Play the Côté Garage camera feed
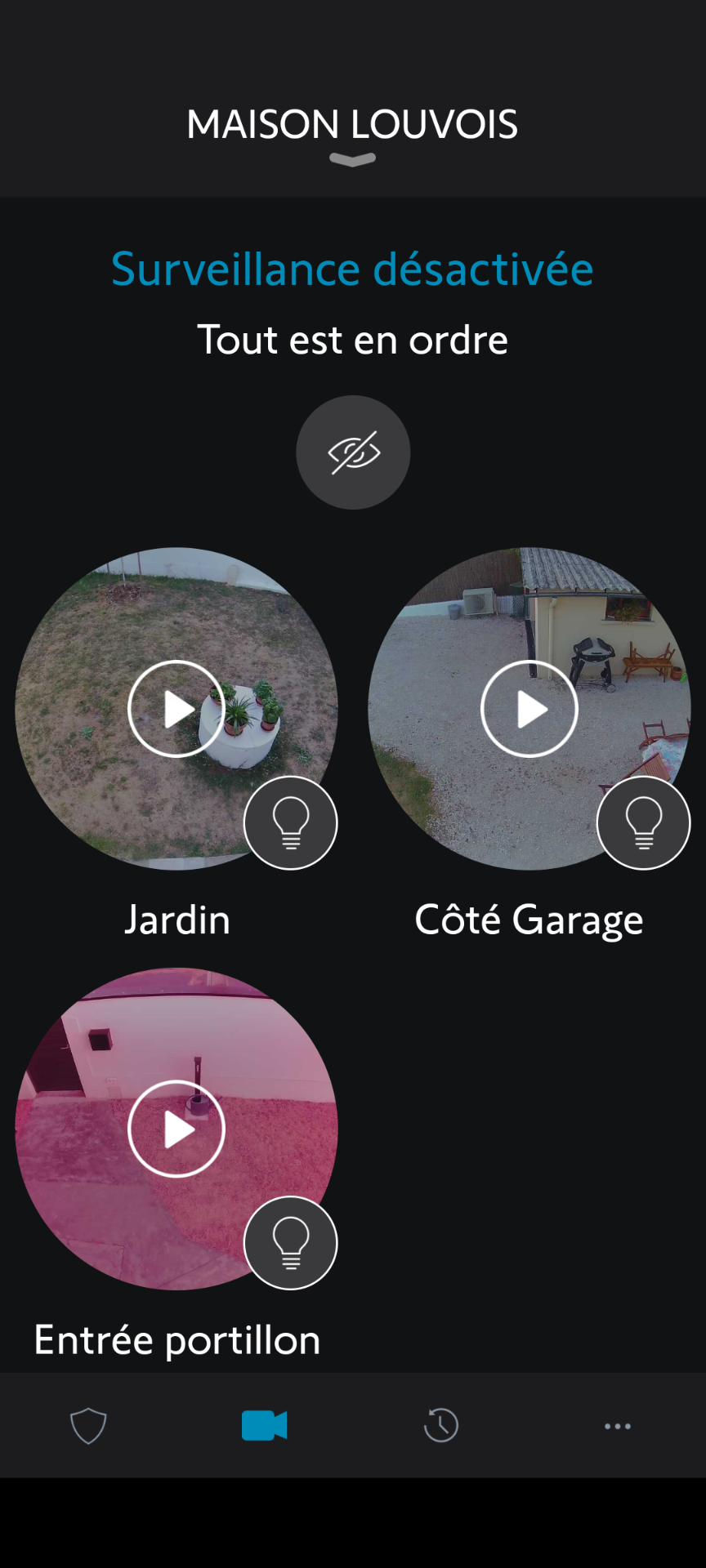The height and width of the screenshot is (1568, 706). coord(529,709)
